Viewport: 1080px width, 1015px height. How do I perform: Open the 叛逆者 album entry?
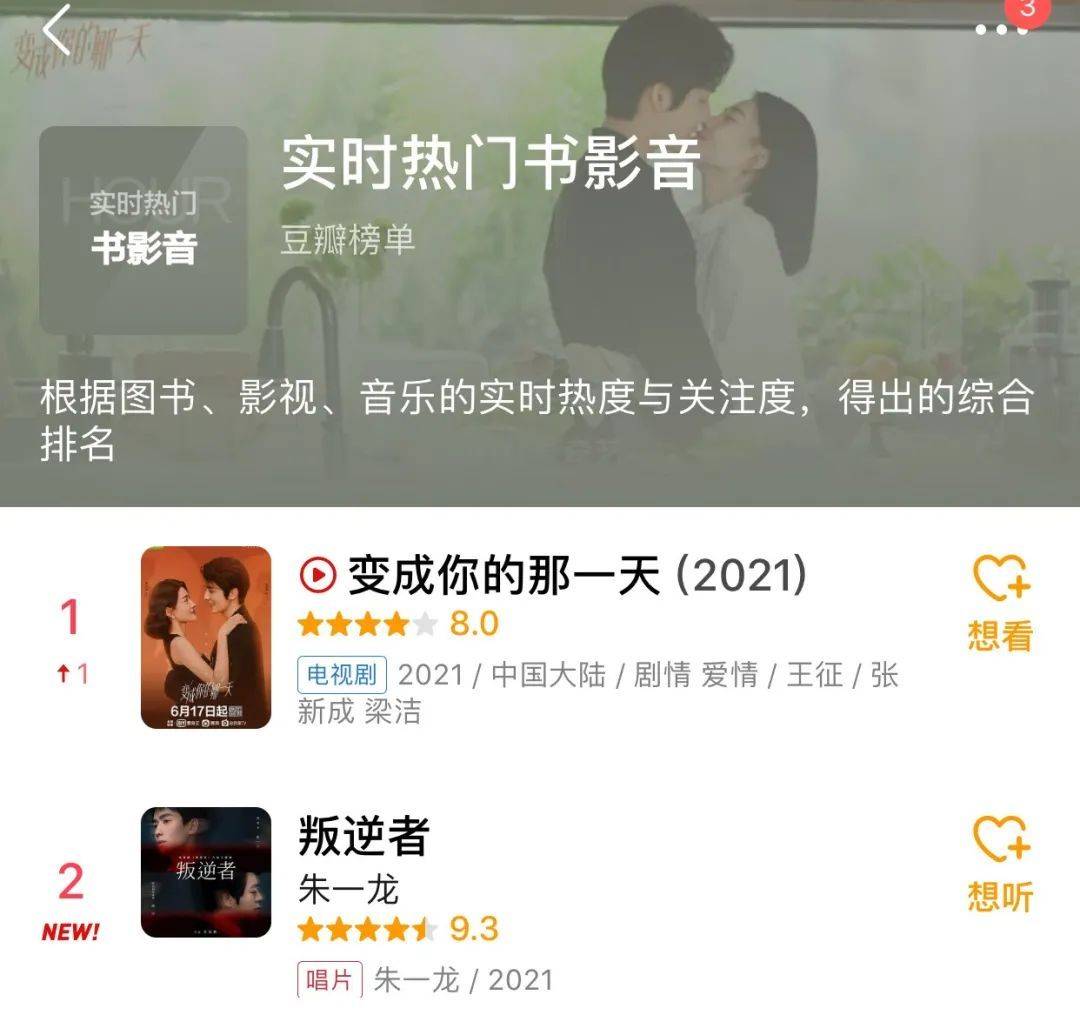364,836
